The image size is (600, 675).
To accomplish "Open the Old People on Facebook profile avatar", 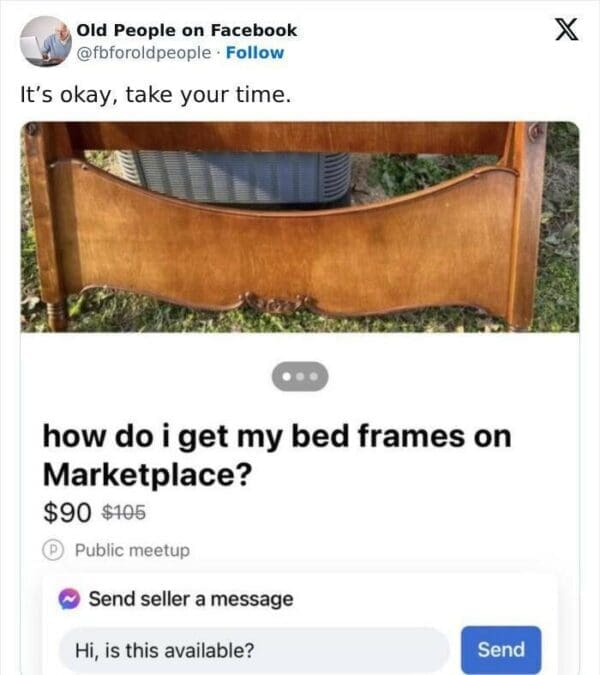I will pyautogui.click(x=44, y=41).
